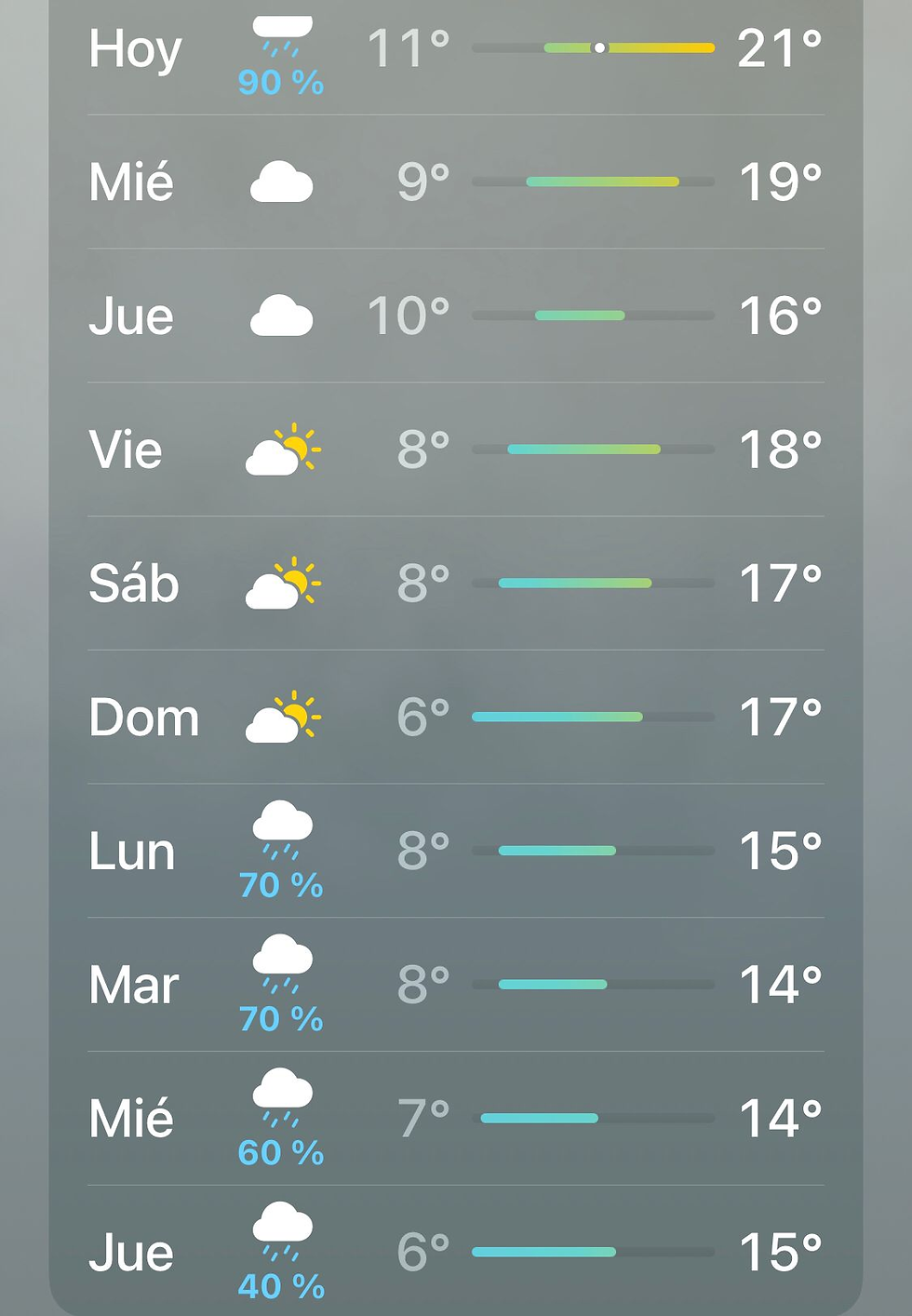Select the Mar forecast row
Image resolution: width=912 pixels, height=1316 pixels.
click(455, 985)
